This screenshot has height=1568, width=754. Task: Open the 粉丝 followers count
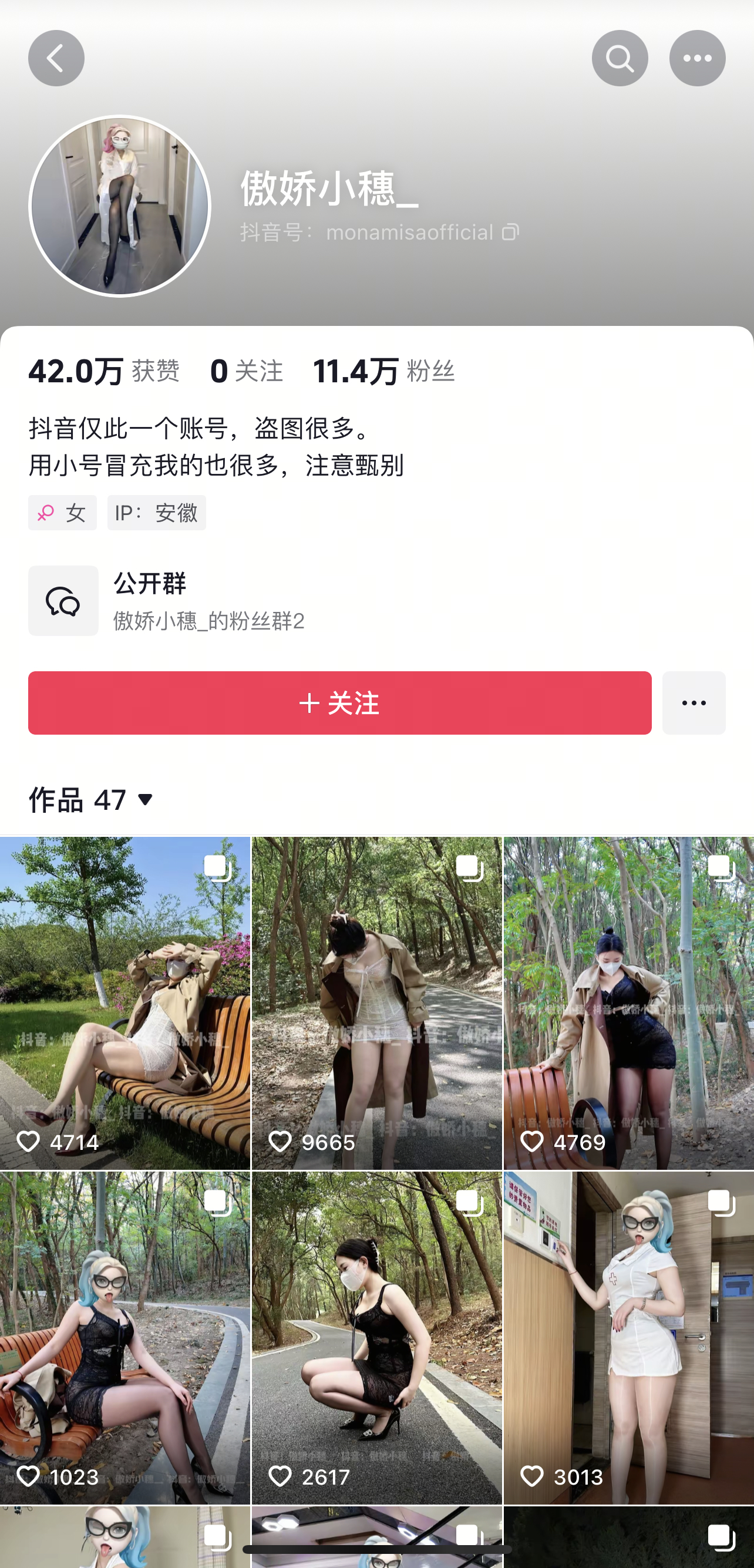pyautogui.click(x=383, y=371)
